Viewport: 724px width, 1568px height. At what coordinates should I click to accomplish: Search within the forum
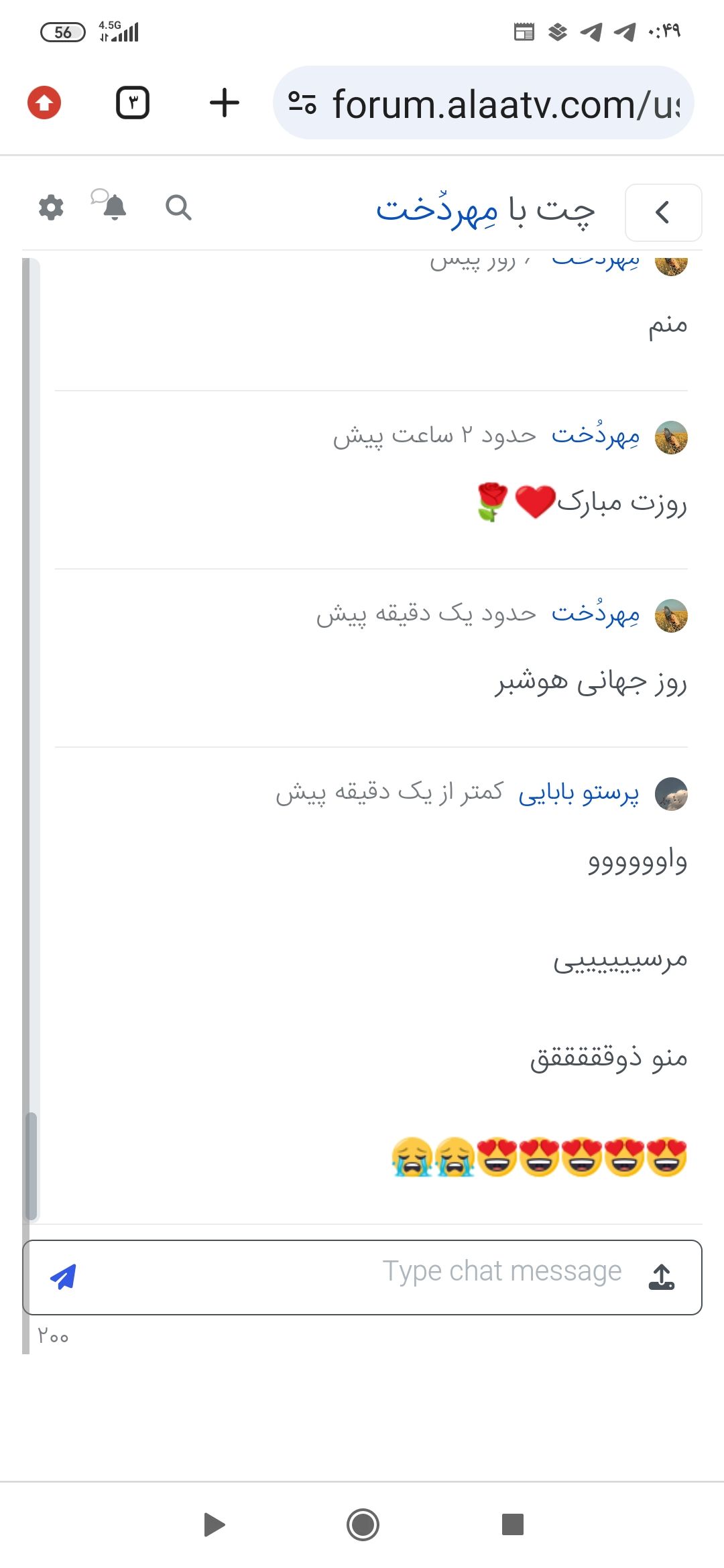click(178, 208)
